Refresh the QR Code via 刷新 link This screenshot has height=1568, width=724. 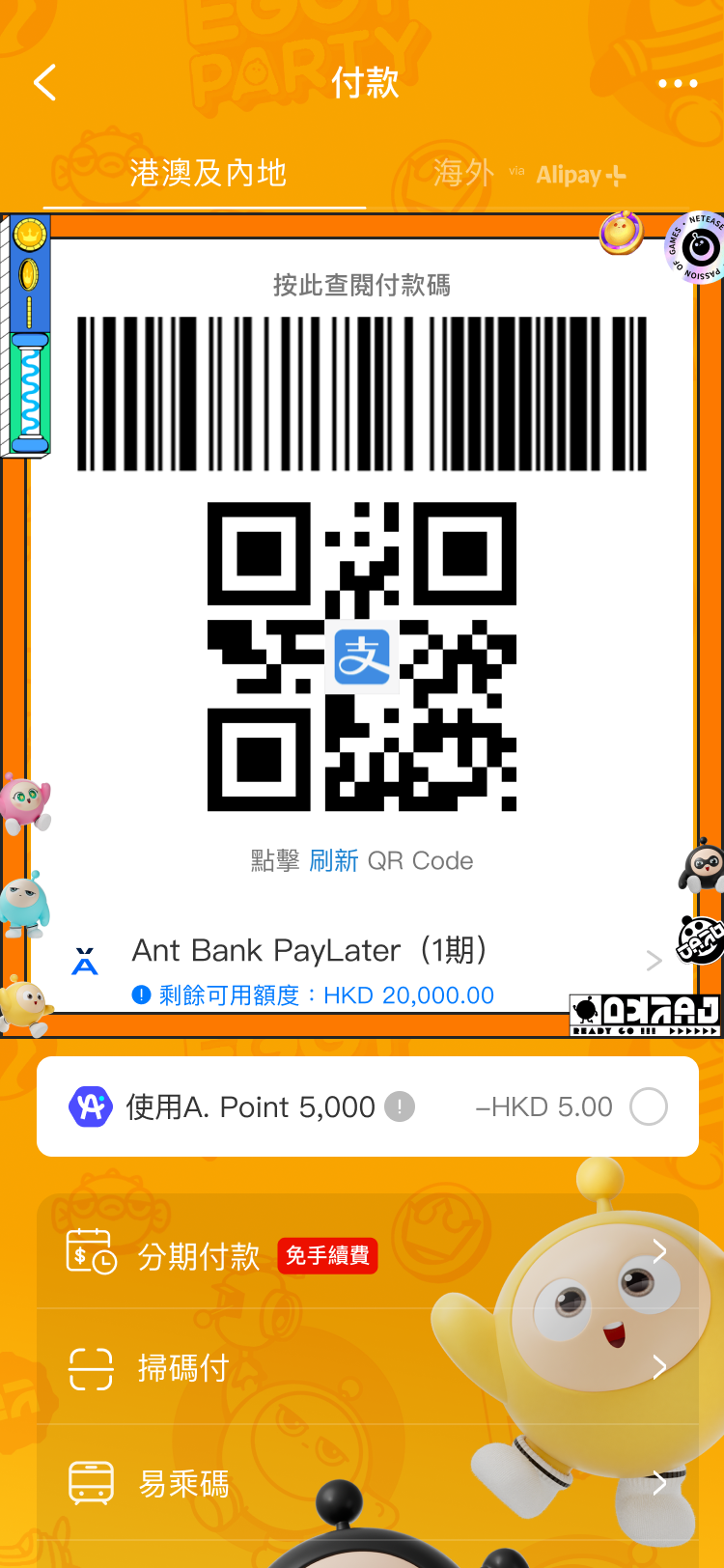click(x=333, y=860)
